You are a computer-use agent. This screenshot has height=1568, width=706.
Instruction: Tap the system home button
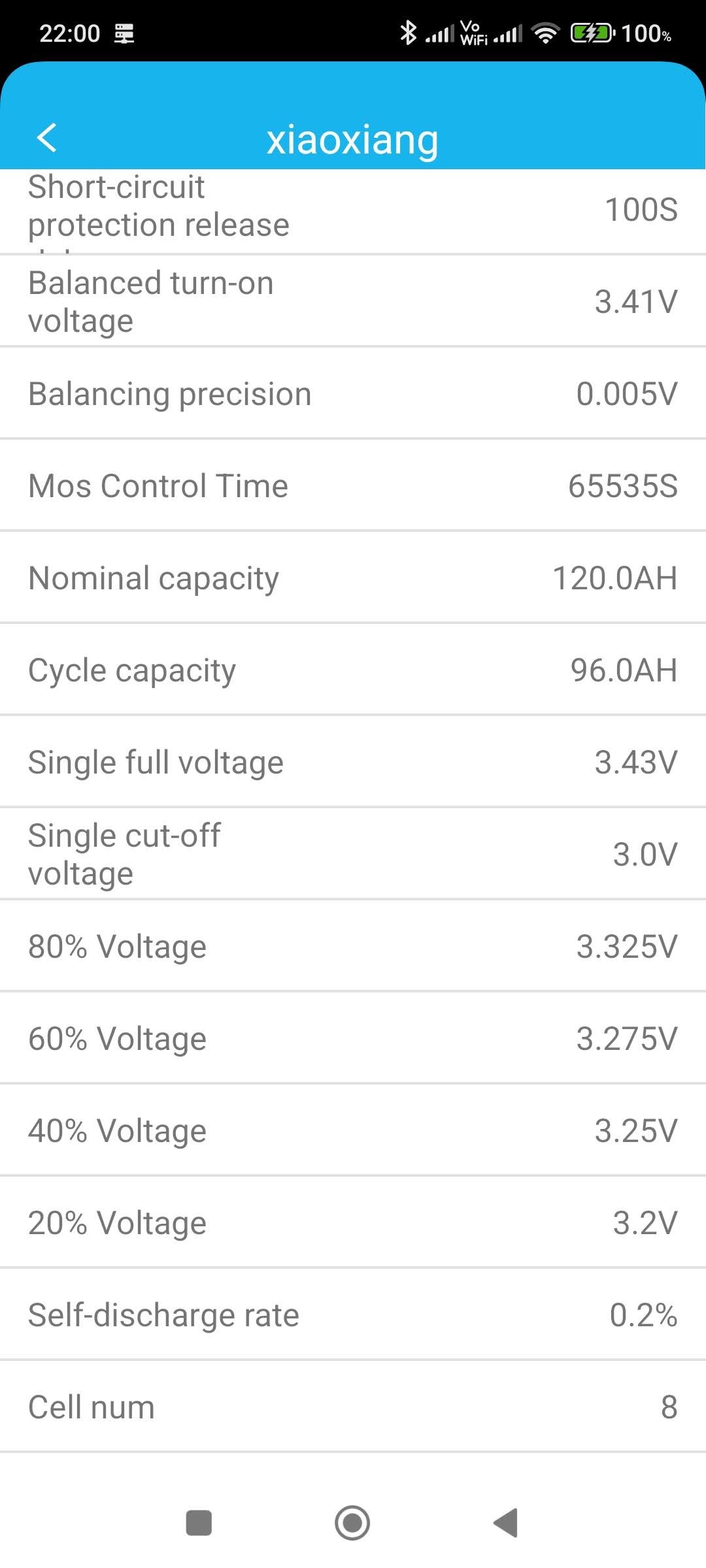[x=352, y=1523]
